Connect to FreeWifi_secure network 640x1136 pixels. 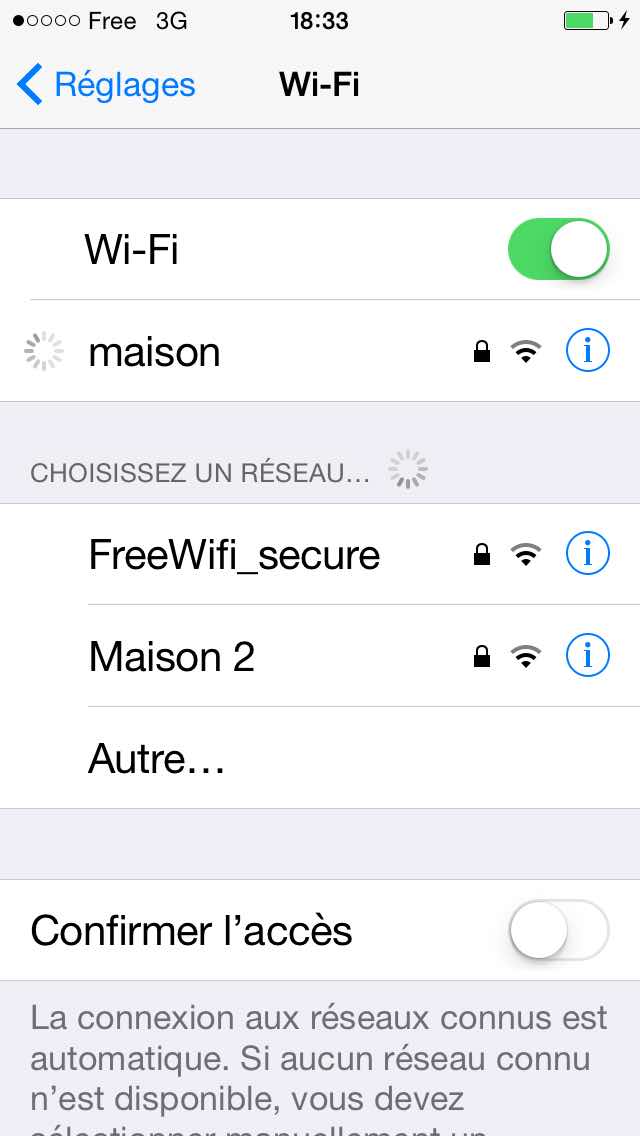coord(320,554)
